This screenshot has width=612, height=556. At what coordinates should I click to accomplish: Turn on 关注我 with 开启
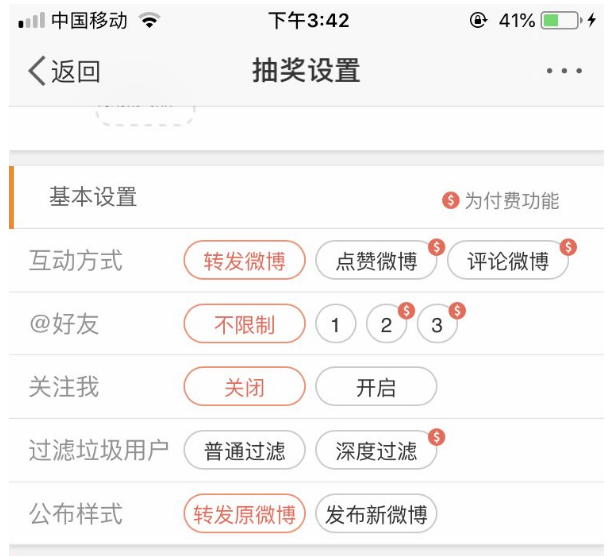pos(376,387)
